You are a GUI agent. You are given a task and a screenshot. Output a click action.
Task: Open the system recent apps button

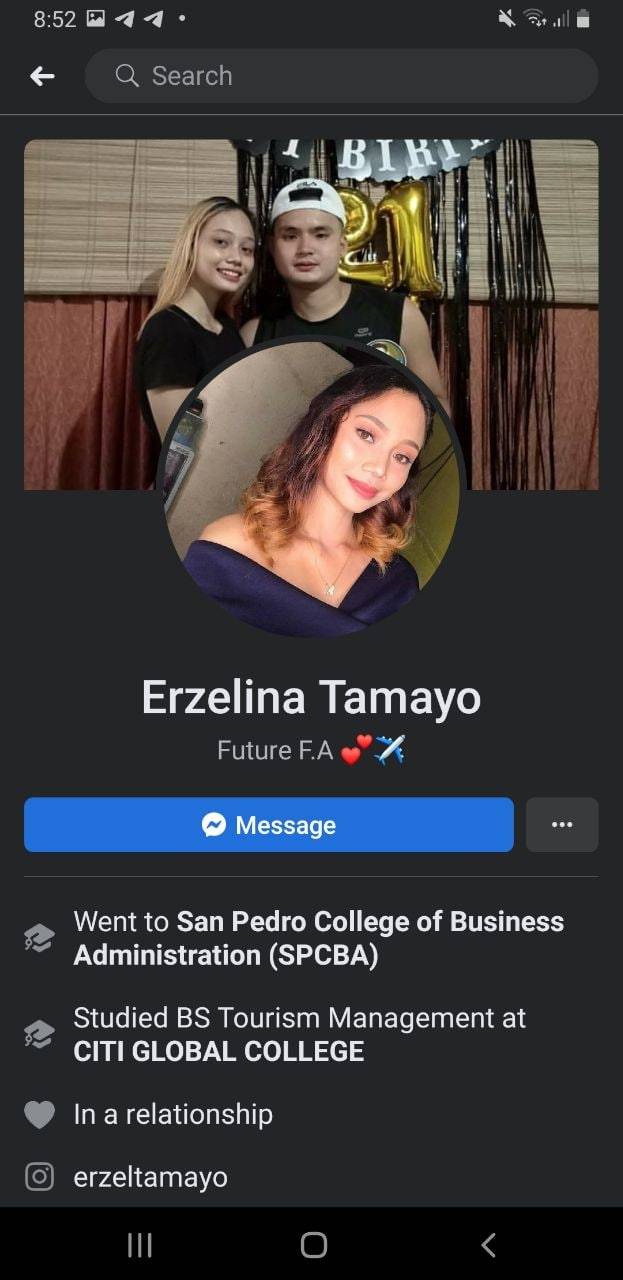tap(140, 1244)
